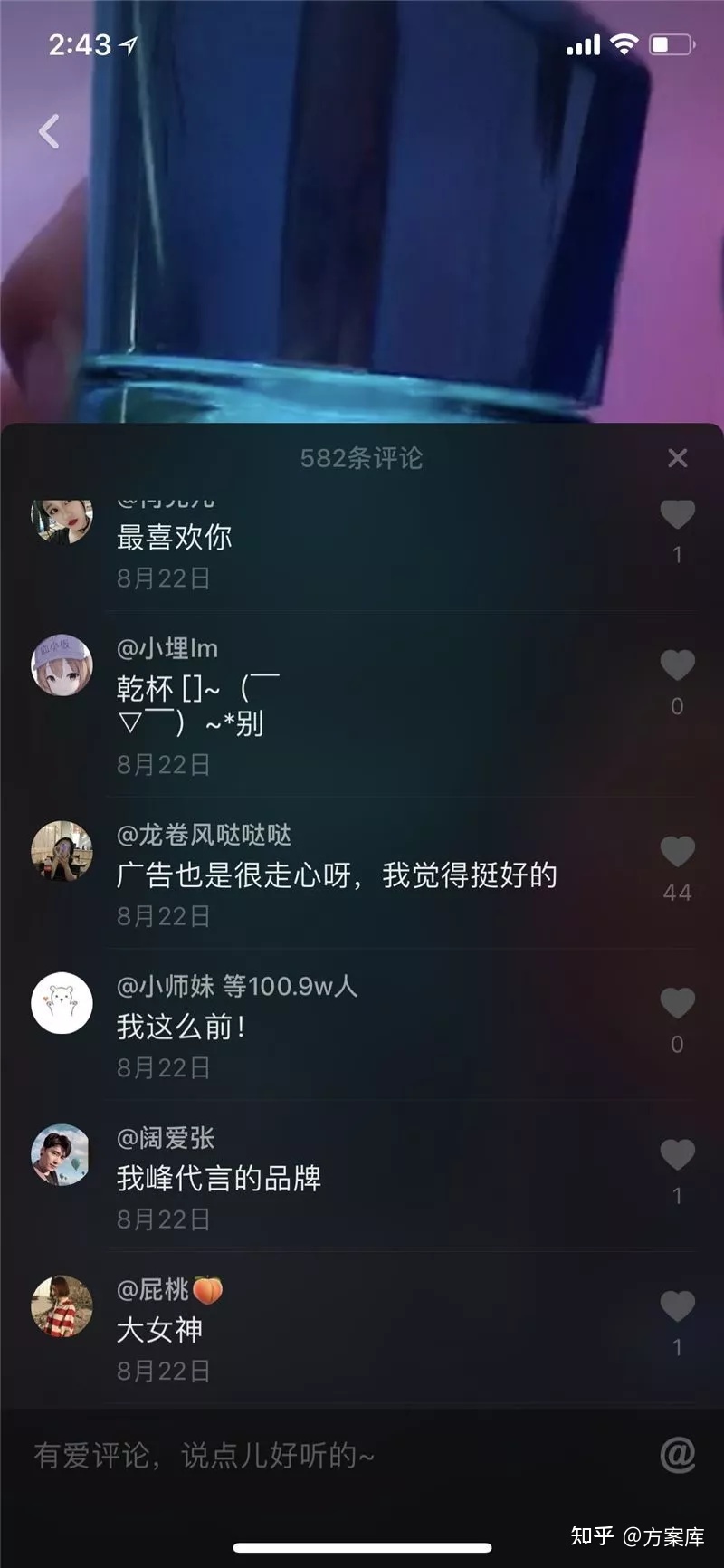Reply to the comment 我峰代言的品牌
724x1568 pixels.
pyautogui.click(x=219, y=1179)
